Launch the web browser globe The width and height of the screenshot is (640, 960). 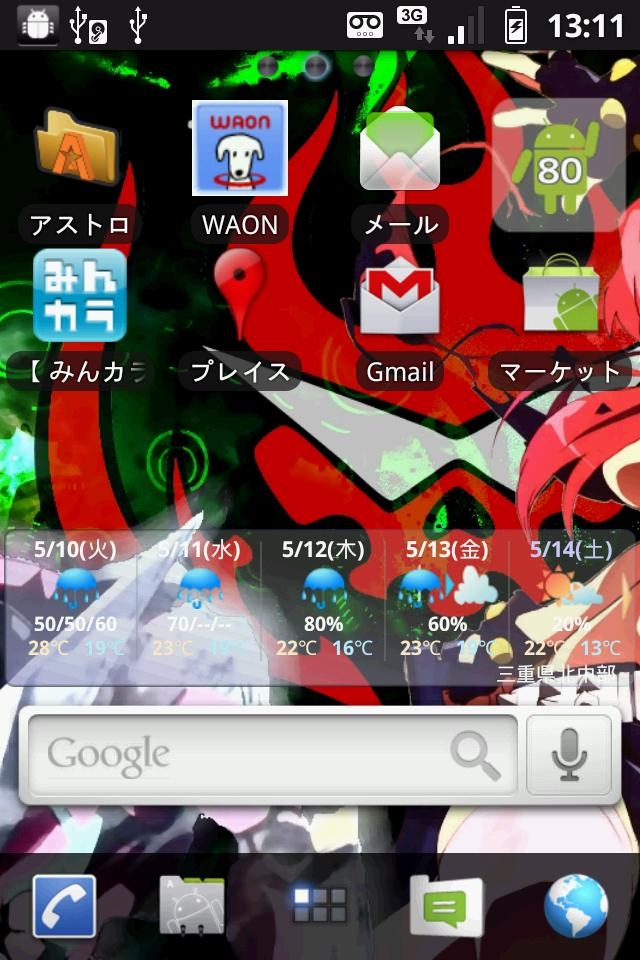coord(576,905)
